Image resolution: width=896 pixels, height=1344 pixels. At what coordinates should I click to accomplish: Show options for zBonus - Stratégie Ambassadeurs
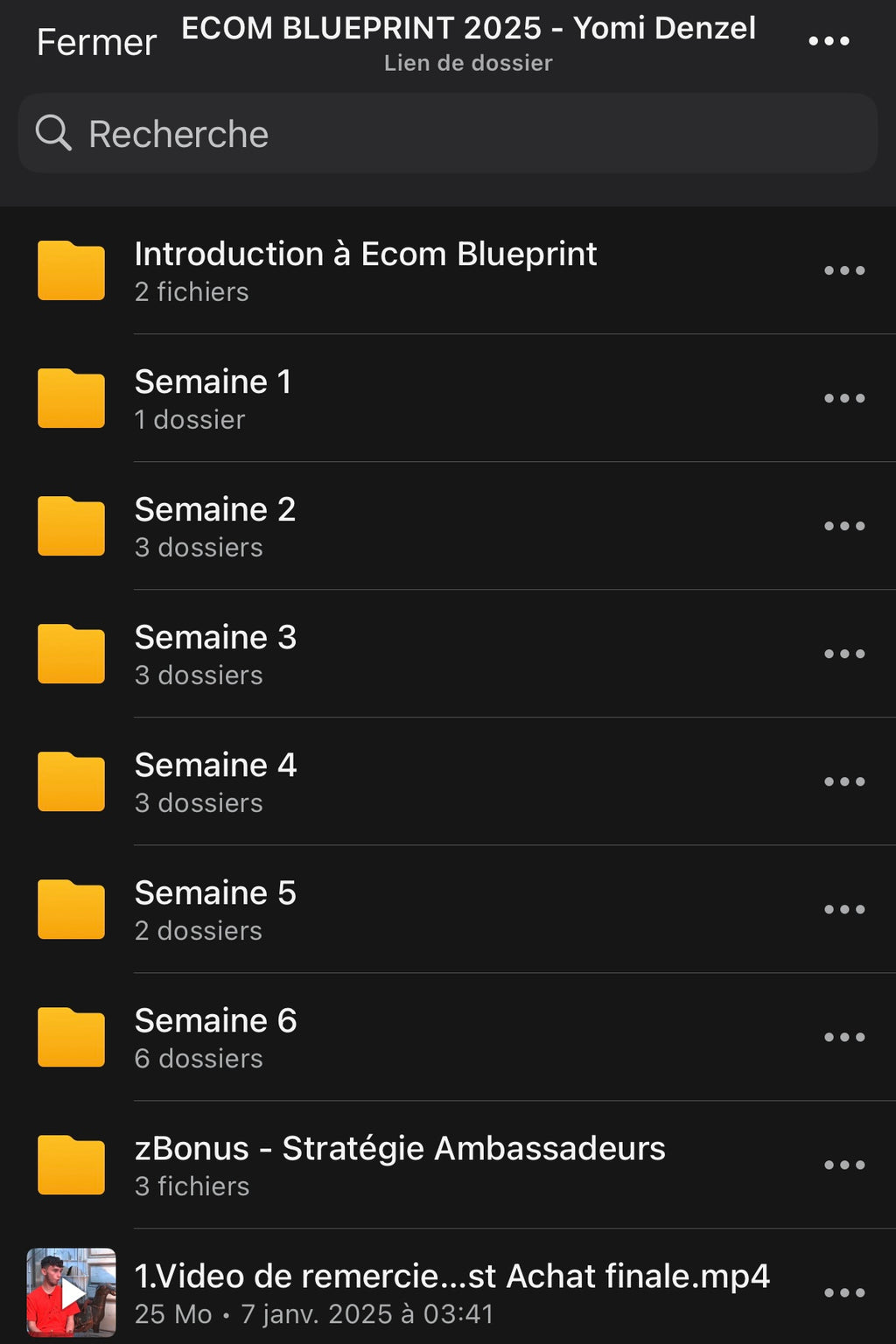(844, 1165)
